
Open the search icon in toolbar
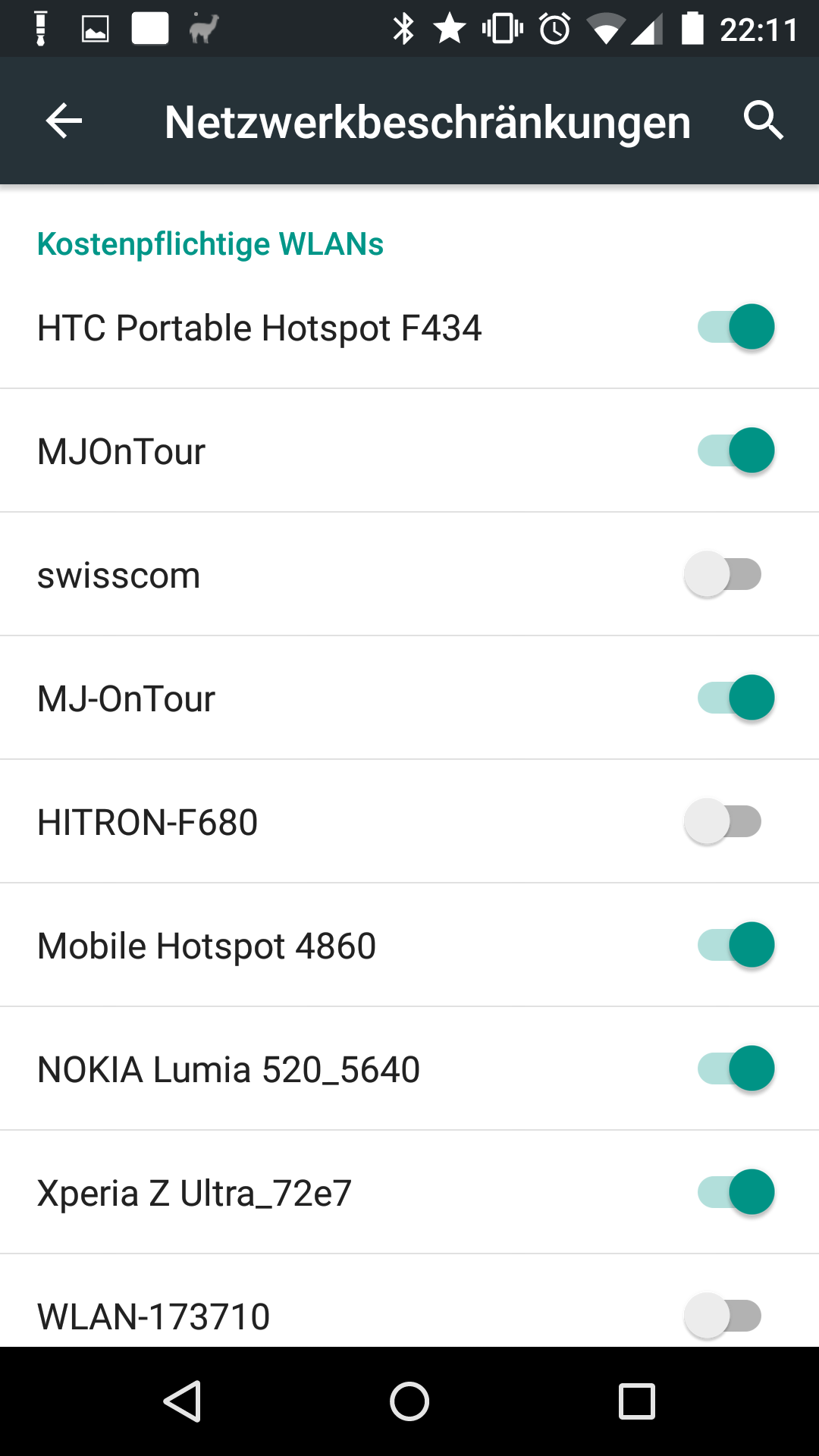[763, 121]
